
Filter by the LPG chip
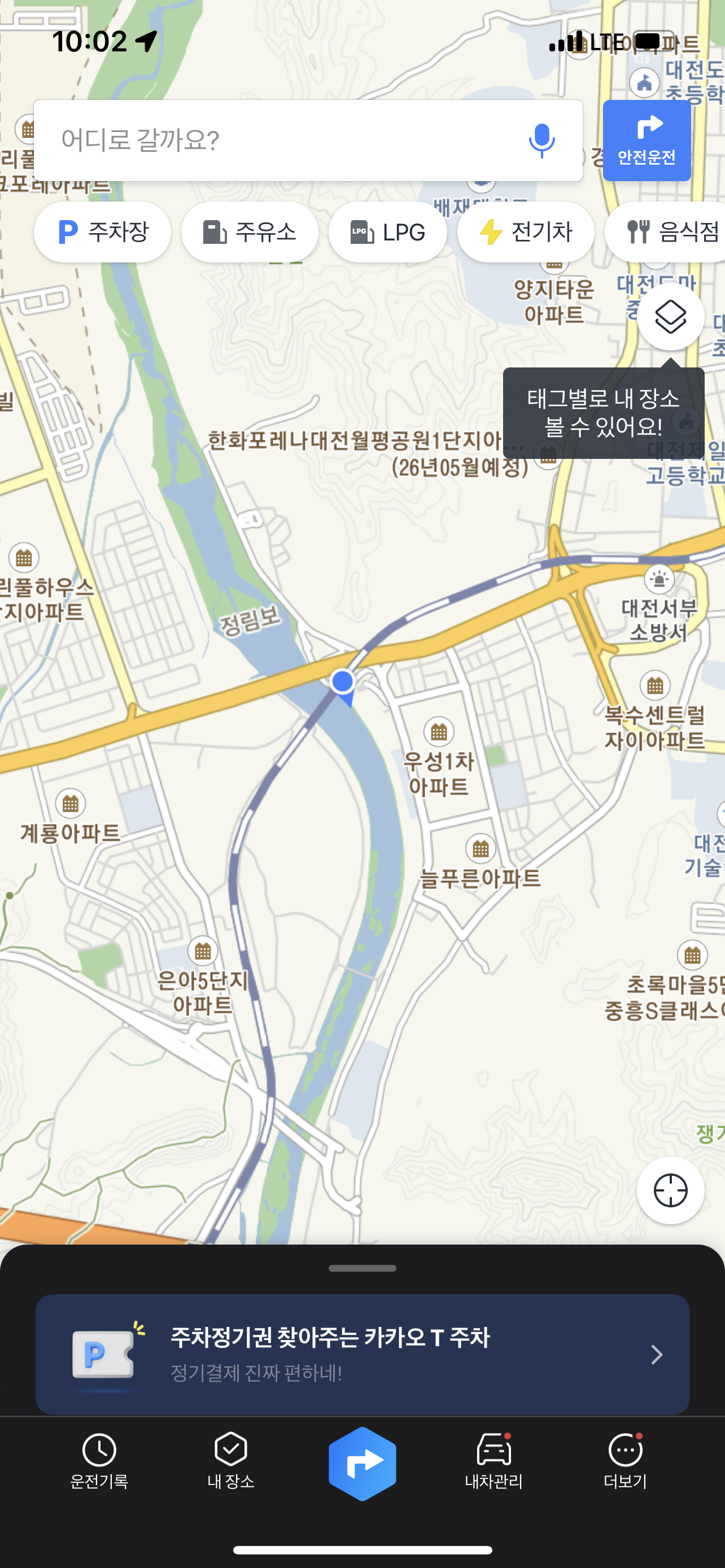(388, 232)
